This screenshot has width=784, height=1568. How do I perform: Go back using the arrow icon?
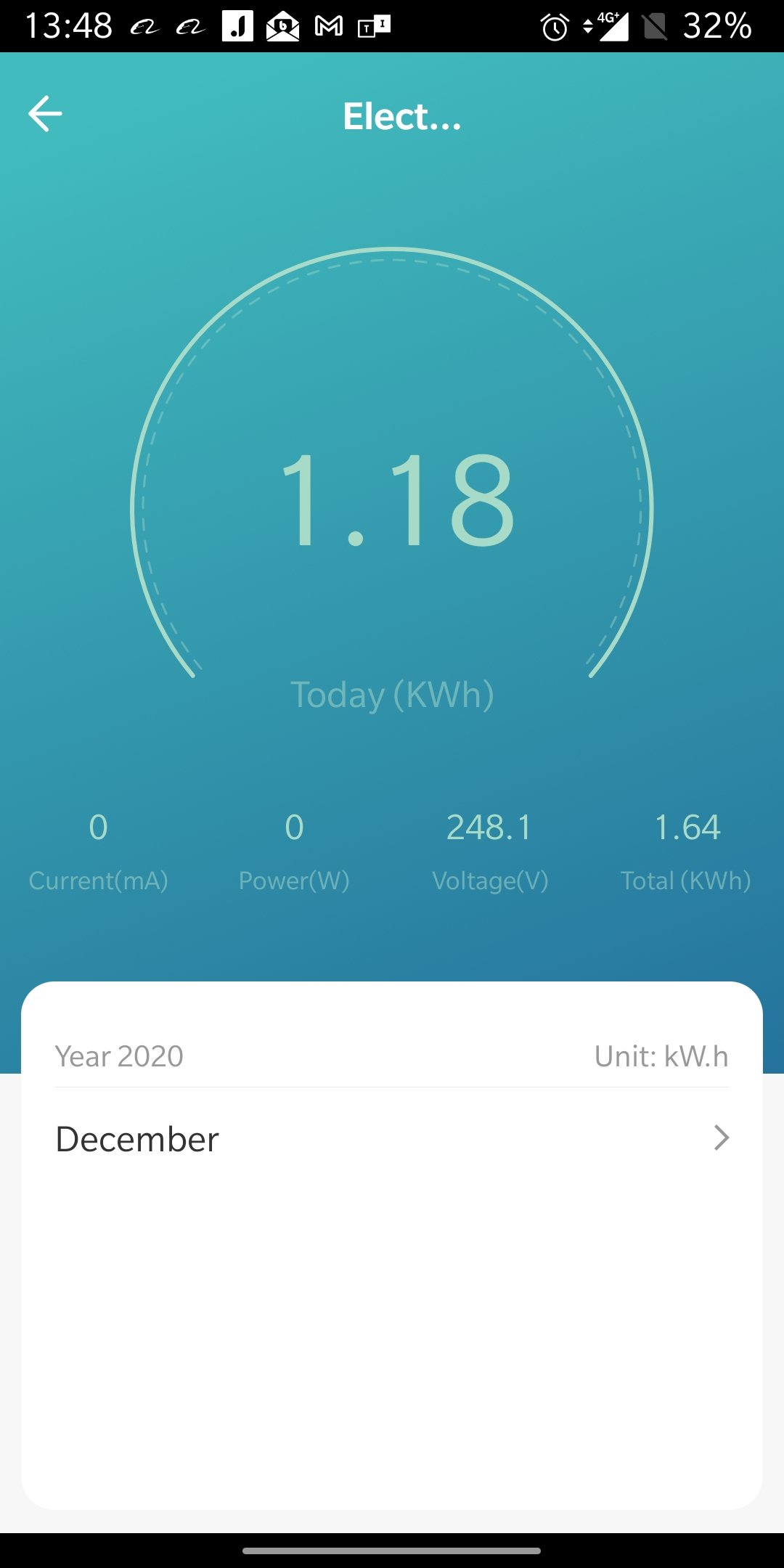45,114
